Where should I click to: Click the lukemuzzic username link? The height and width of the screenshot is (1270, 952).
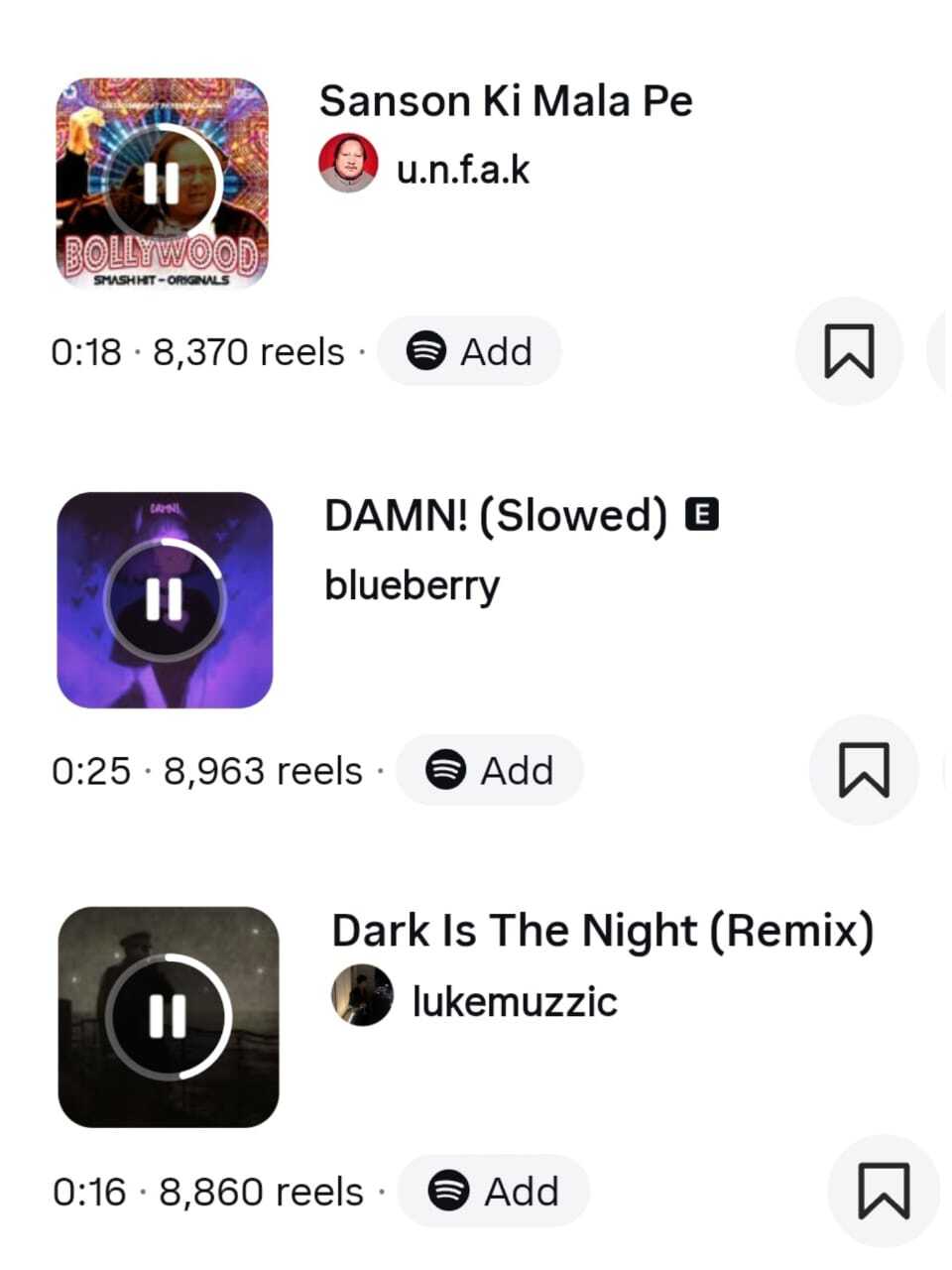pyautogui.click(x=514, y=1002)
